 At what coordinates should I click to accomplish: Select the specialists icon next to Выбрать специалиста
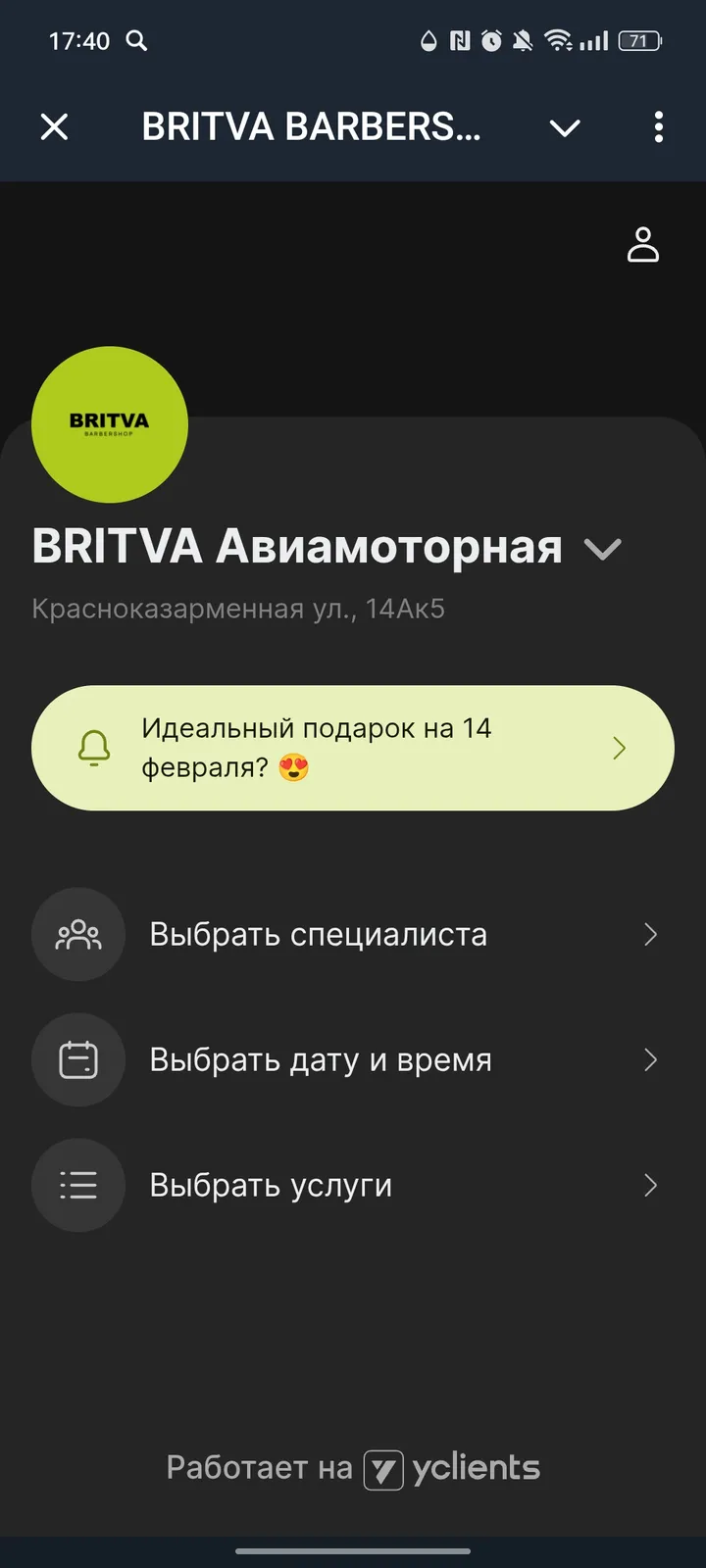(x=78, y=934)
